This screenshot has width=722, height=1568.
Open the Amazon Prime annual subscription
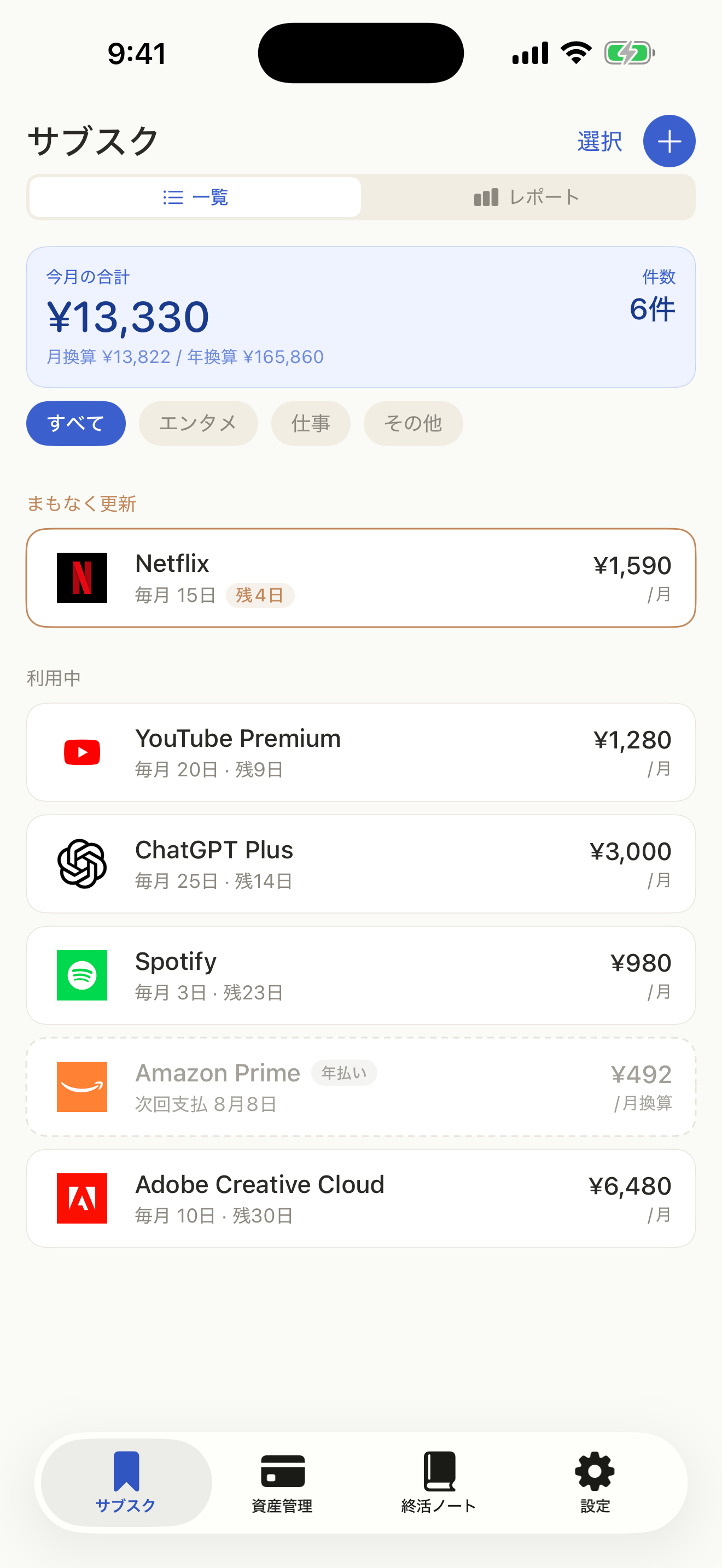[x=361, y=1086]
